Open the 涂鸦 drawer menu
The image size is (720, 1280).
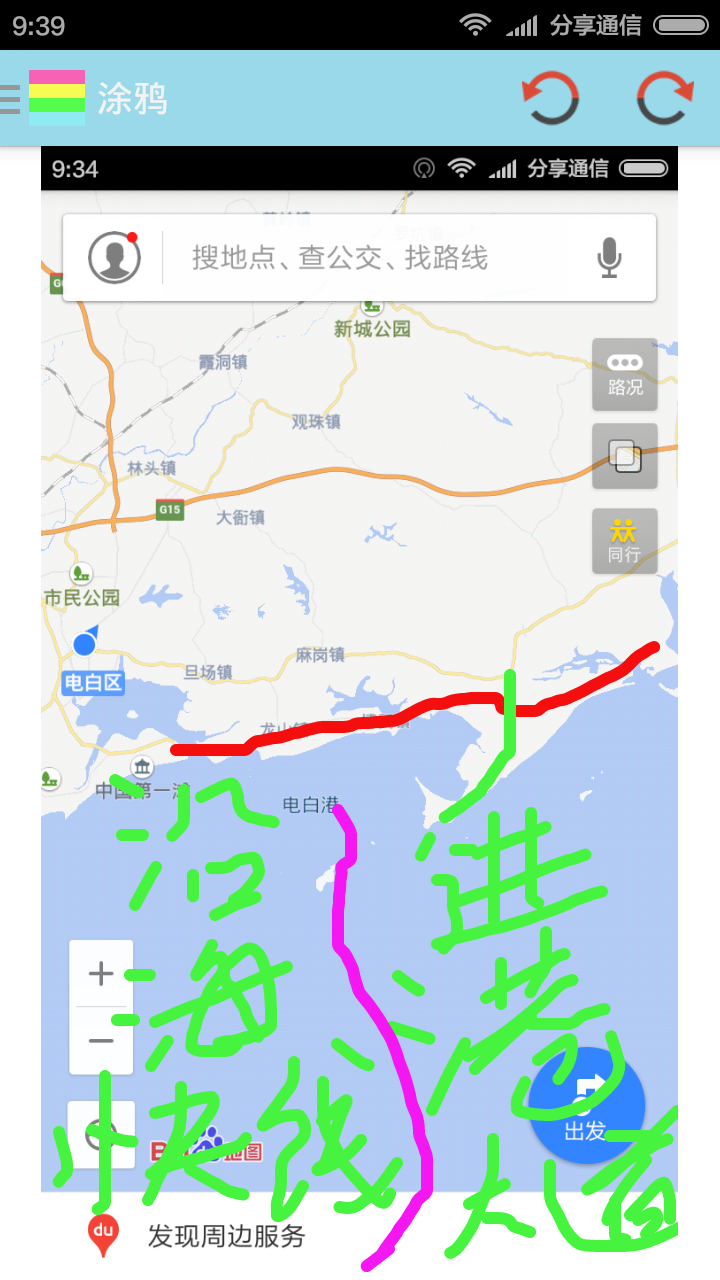10,99
